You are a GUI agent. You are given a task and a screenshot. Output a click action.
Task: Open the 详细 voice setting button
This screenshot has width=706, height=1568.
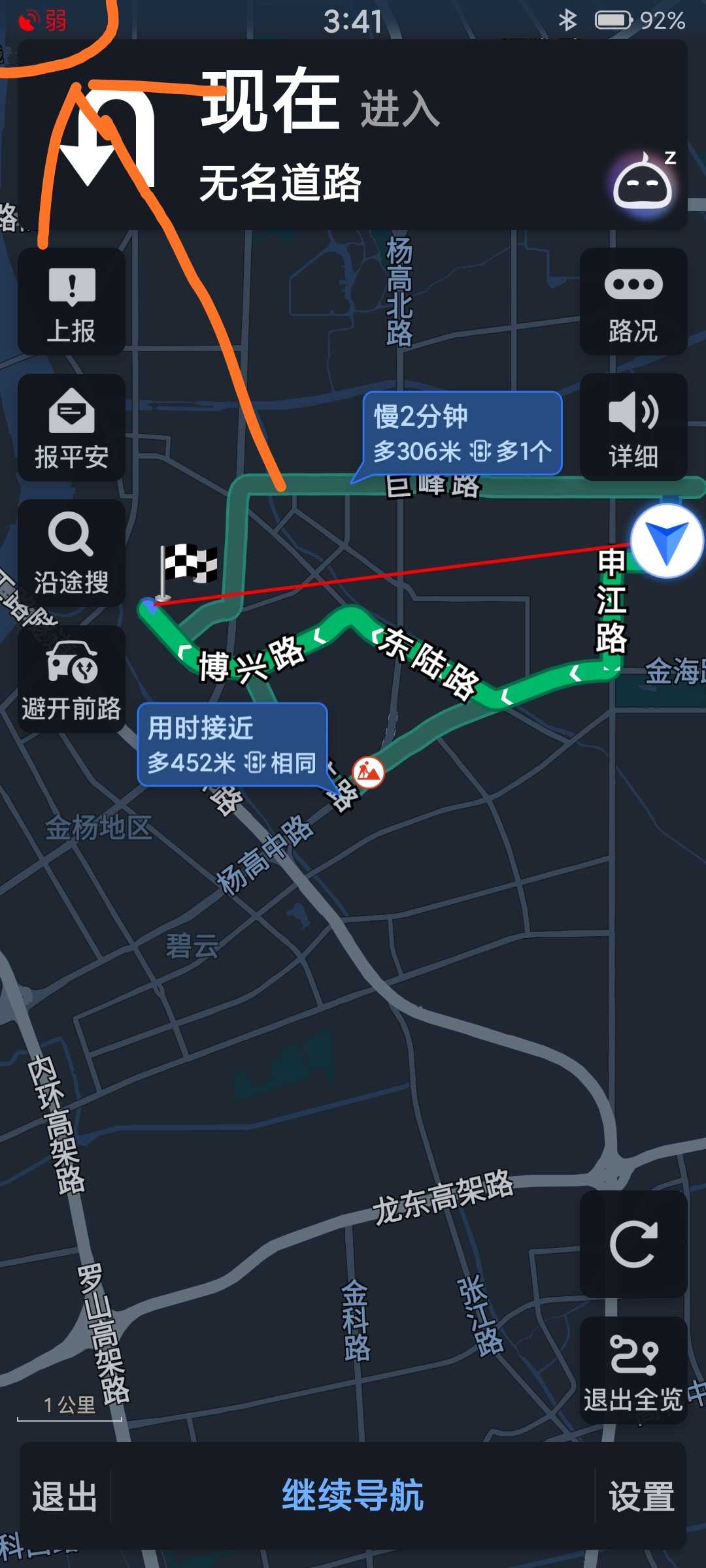click(x=633, y=428)
